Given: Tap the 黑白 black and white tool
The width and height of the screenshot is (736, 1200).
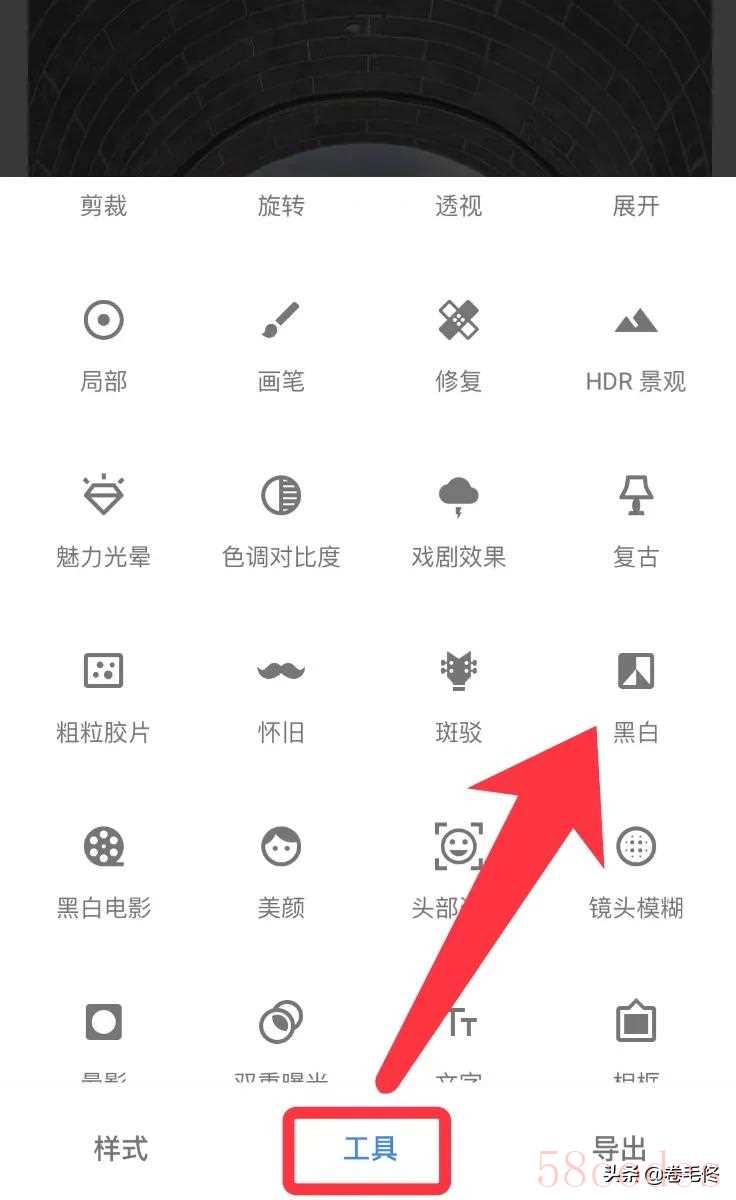Looking at the screenshot, I should 636,693.
